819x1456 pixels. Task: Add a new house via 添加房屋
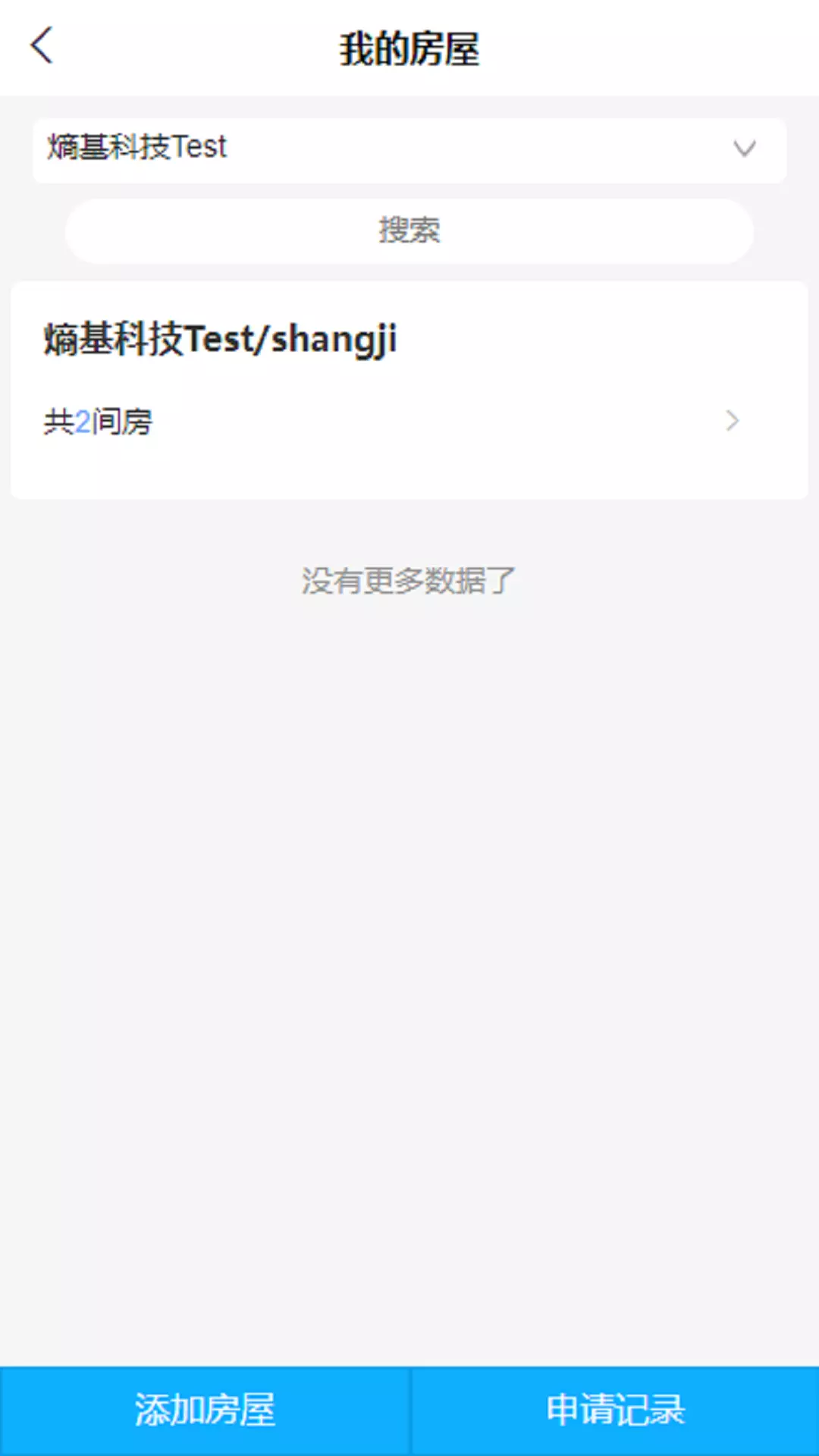[205, 1410]
